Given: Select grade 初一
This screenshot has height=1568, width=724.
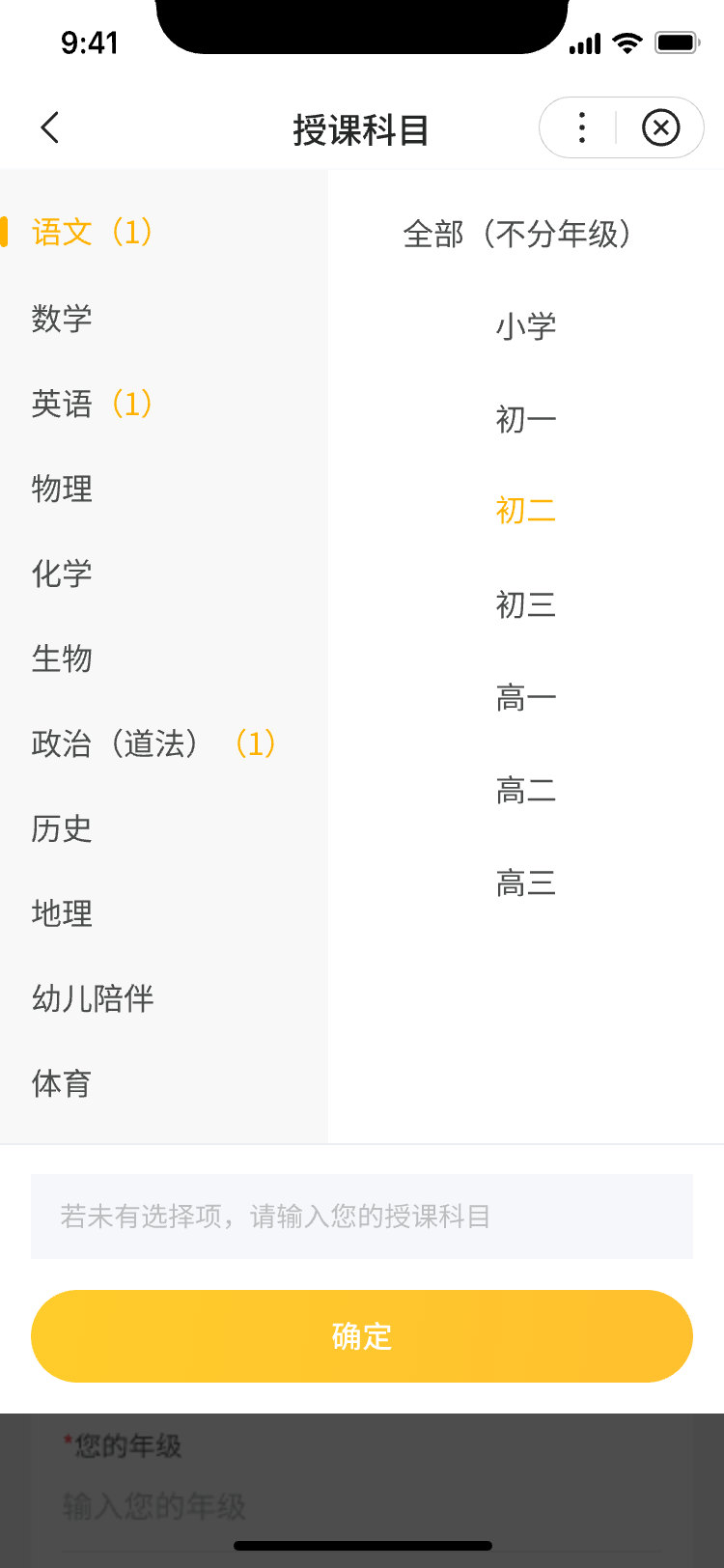Looking at the screenshot, I should coord(525,419).
